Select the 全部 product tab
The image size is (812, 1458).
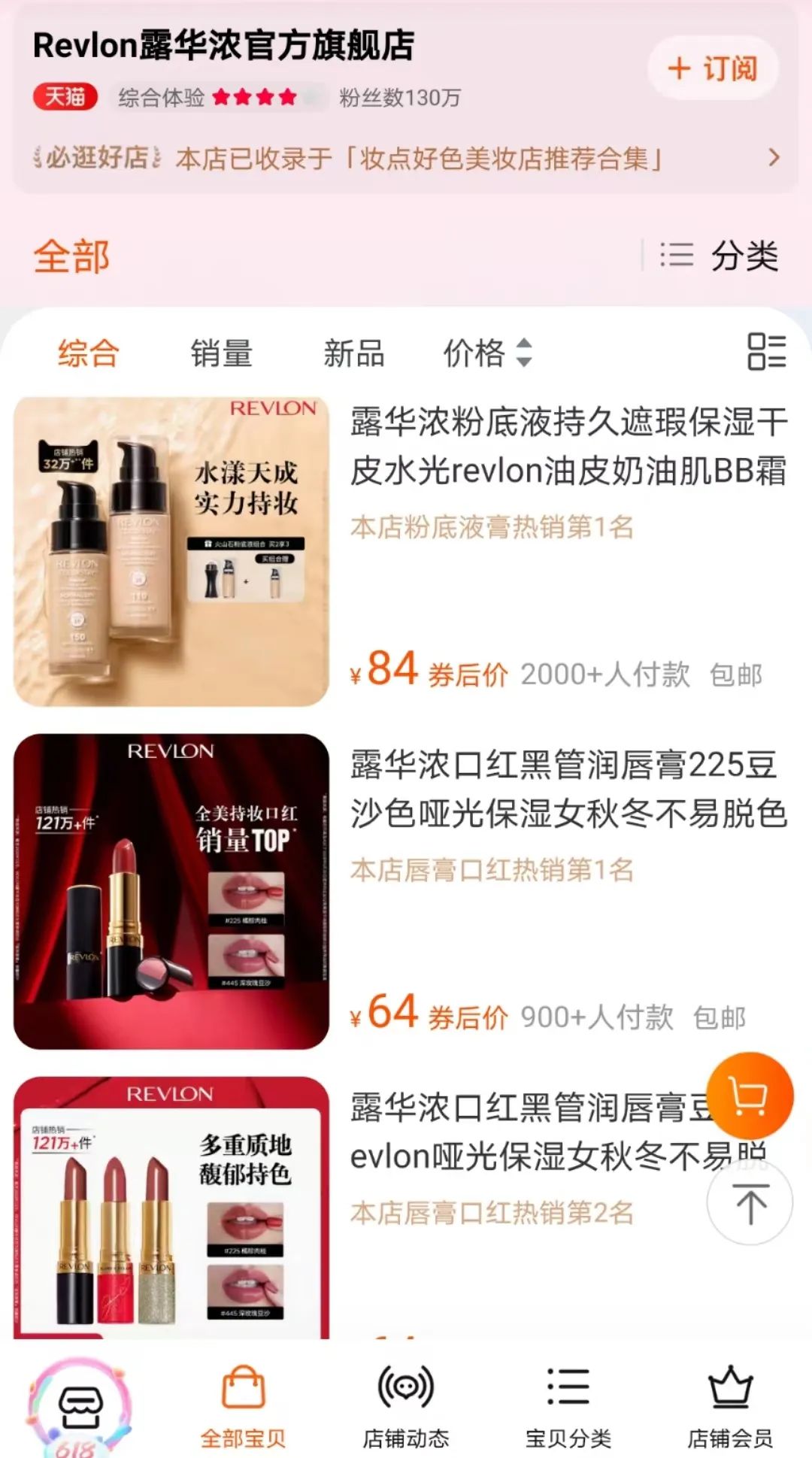72,256
